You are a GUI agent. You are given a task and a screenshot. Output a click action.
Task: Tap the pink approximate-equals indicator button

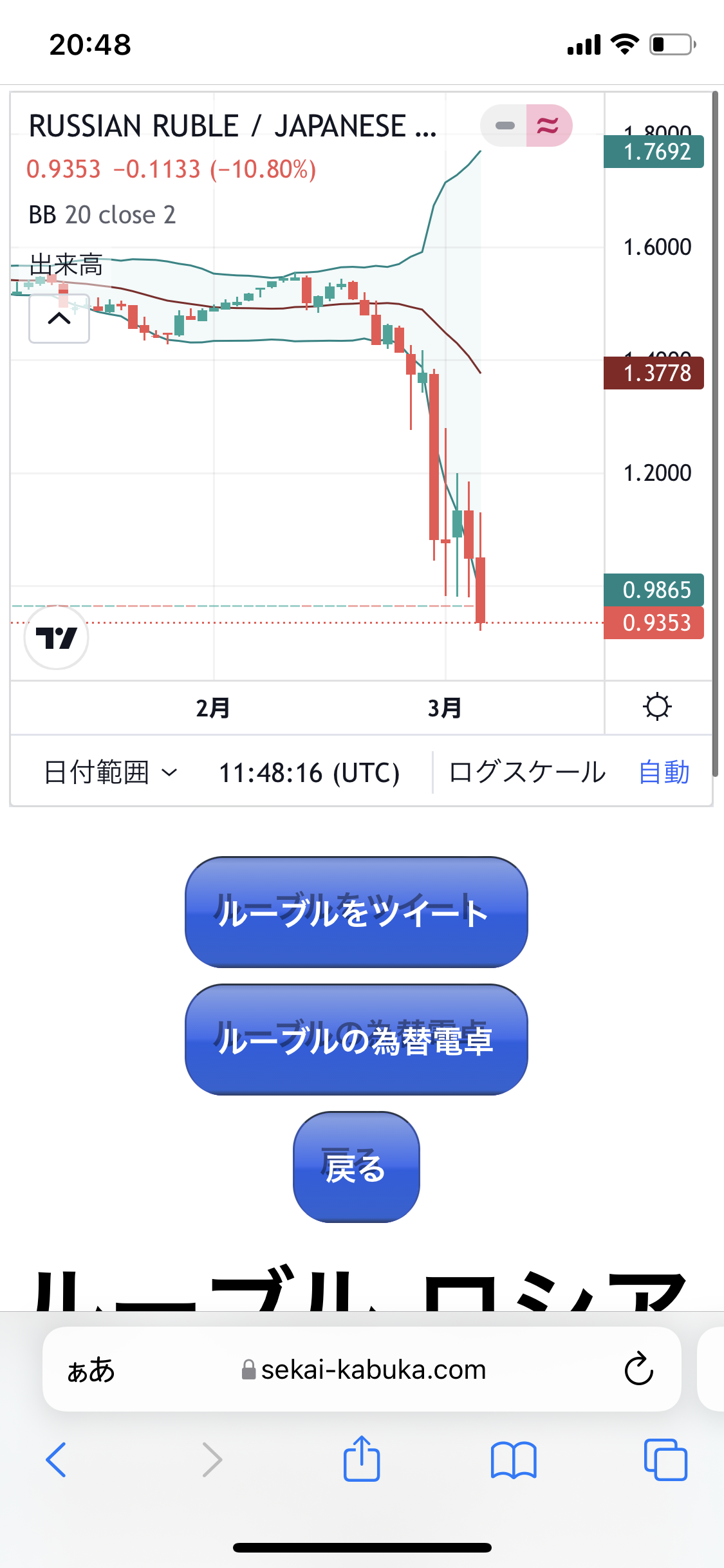(x=549, y=125)
